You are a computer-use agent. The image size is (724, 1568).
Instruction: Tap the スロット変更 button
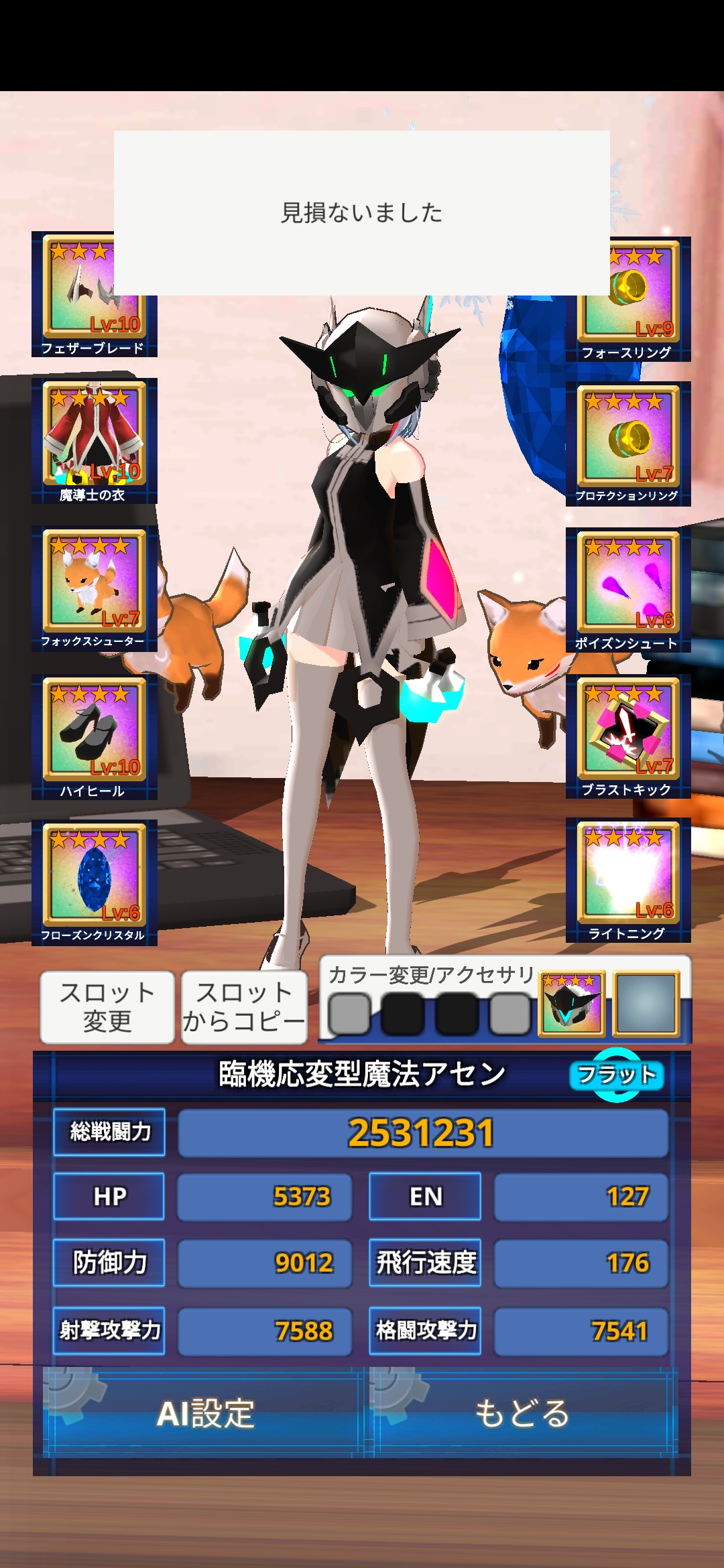107,1007
